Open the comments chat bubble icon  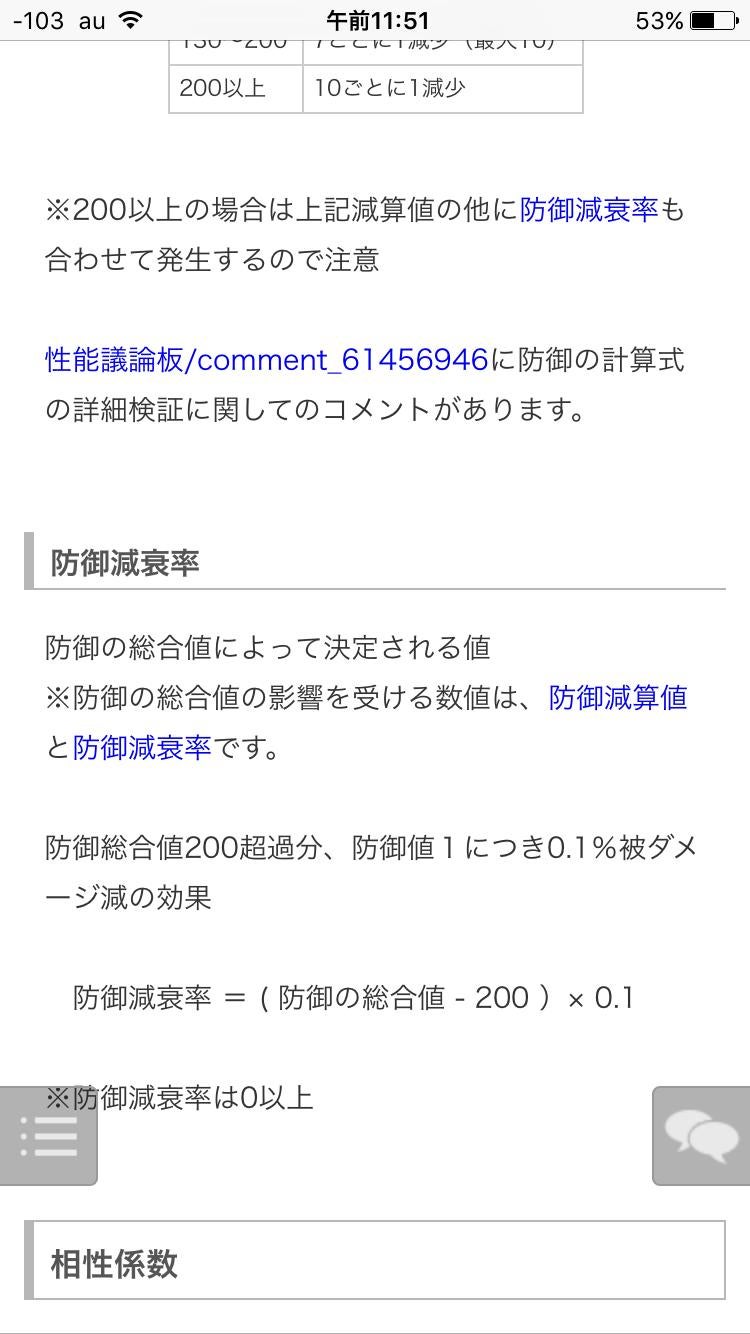(701, 1135)
